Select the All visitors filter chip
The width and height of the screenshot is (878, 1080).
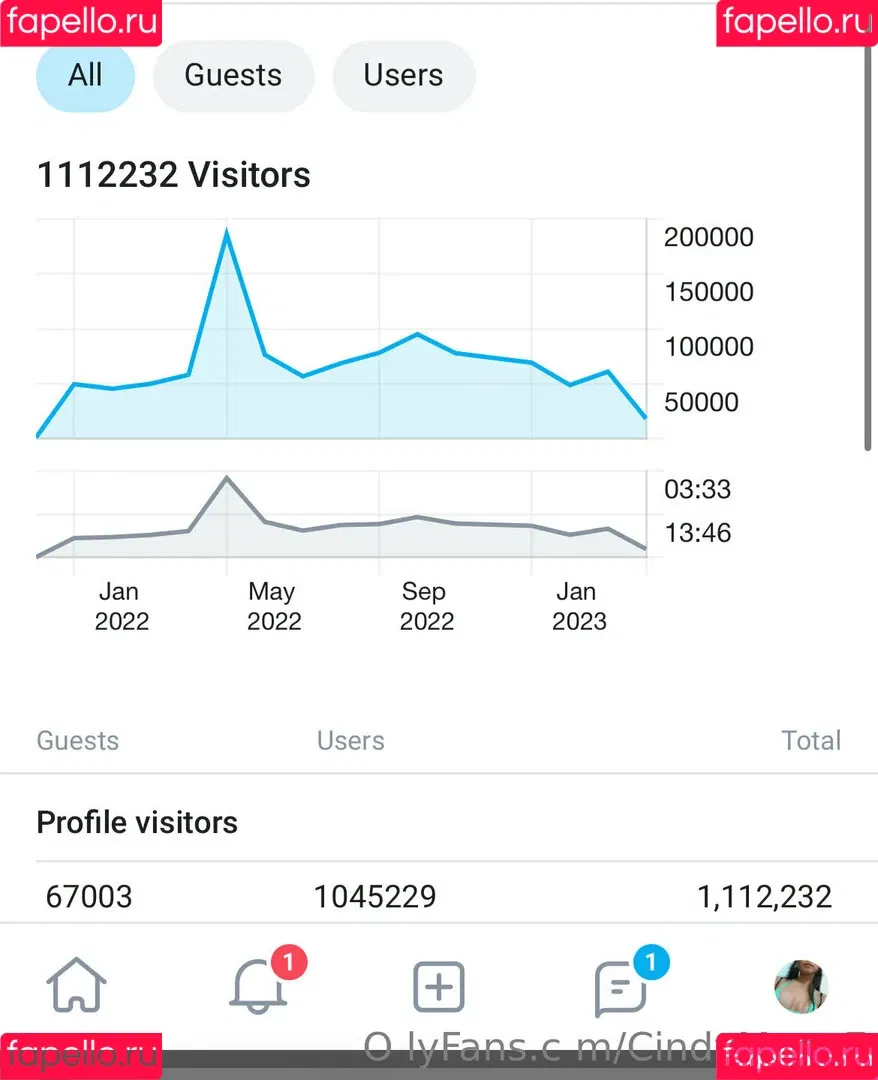tap(85, 76)
